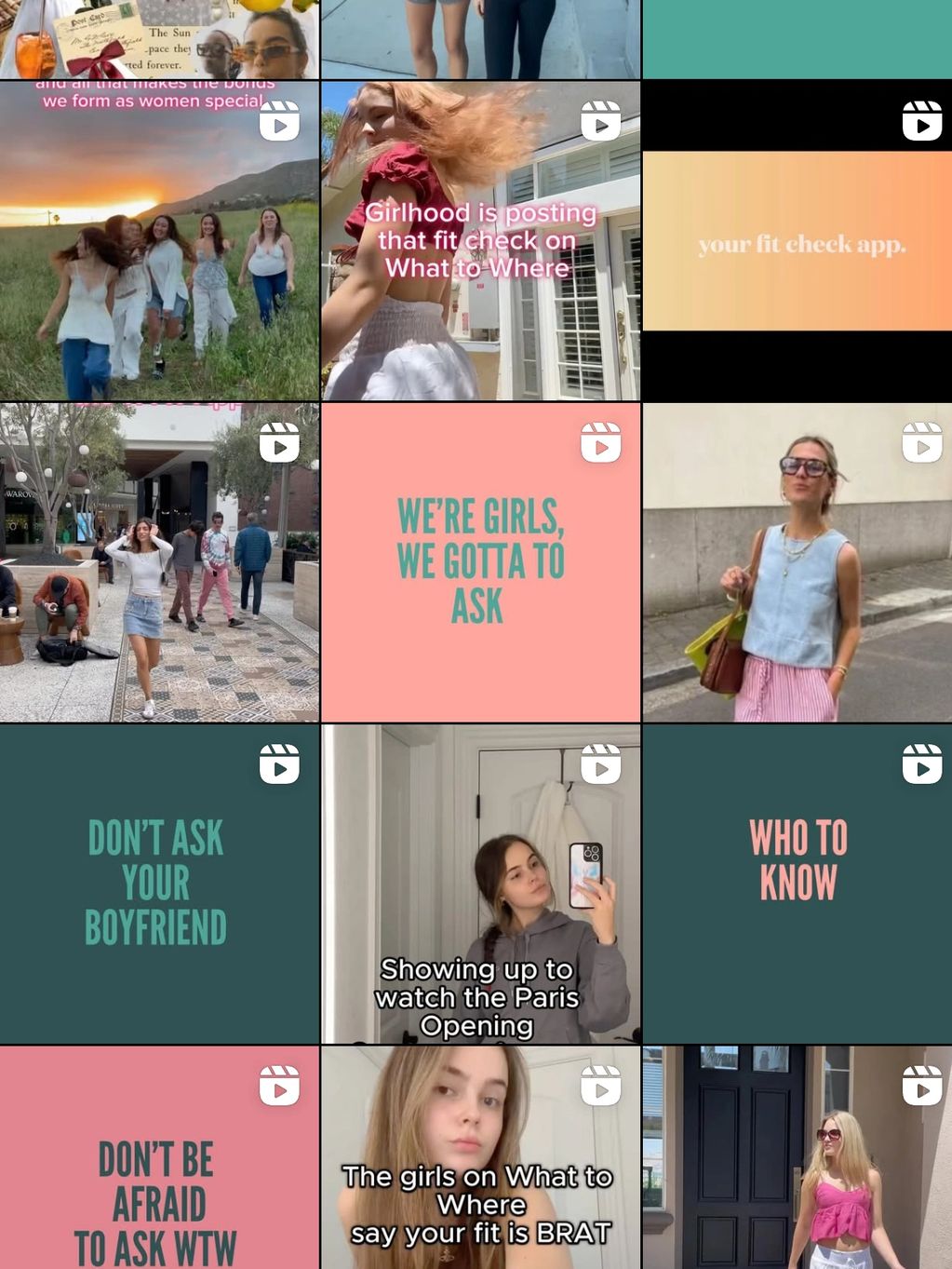Open the 'Showing up to watch the Paris Opening' reel

coord(480,884)
